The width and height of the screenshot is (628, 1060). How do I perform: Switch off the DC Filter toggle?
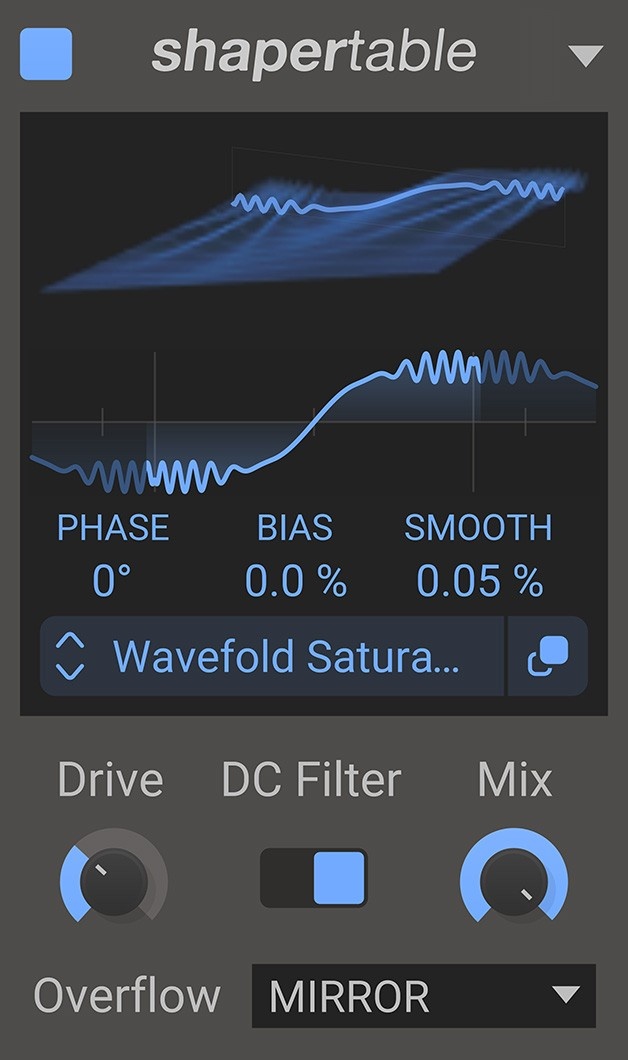314,878
